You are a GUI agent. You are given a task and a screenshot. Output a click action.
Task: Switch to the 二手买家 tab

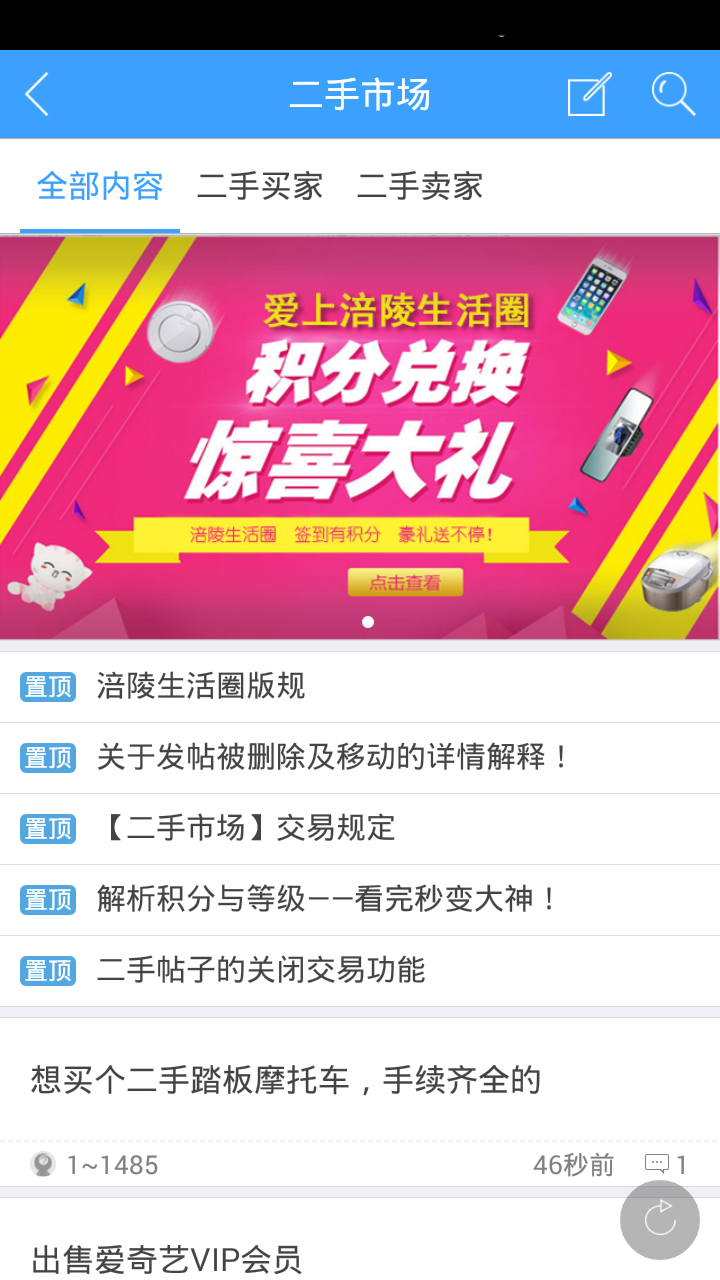pyautogui.click(x=260, y=187)
